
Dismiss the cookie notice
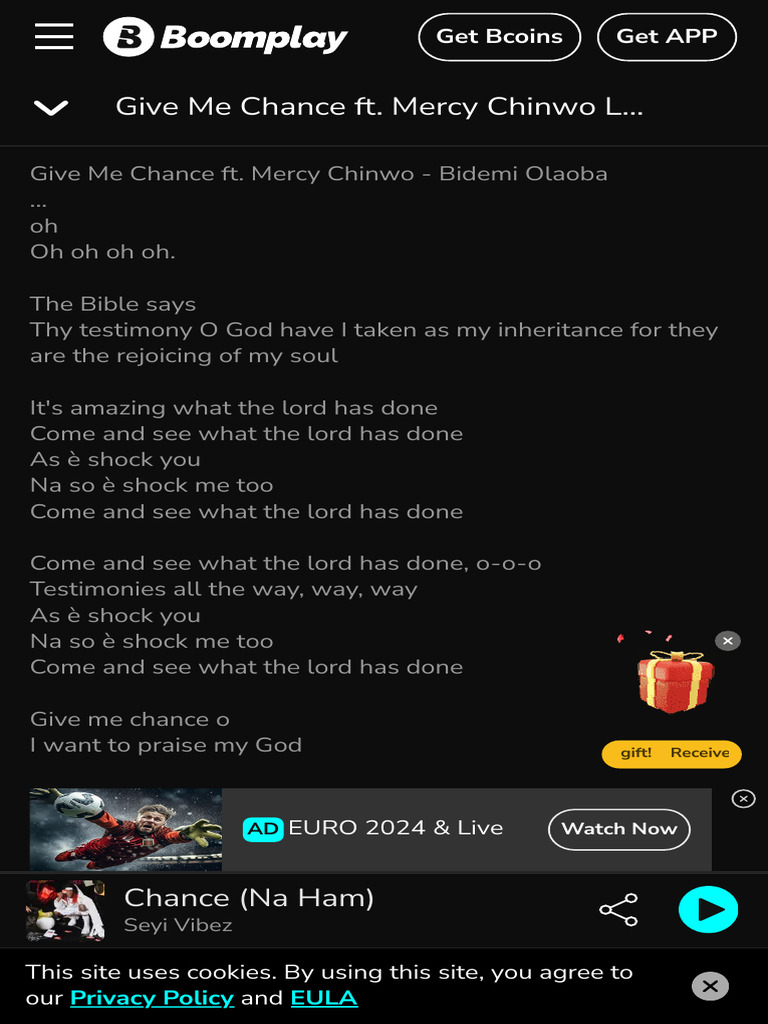coord(711,986)
